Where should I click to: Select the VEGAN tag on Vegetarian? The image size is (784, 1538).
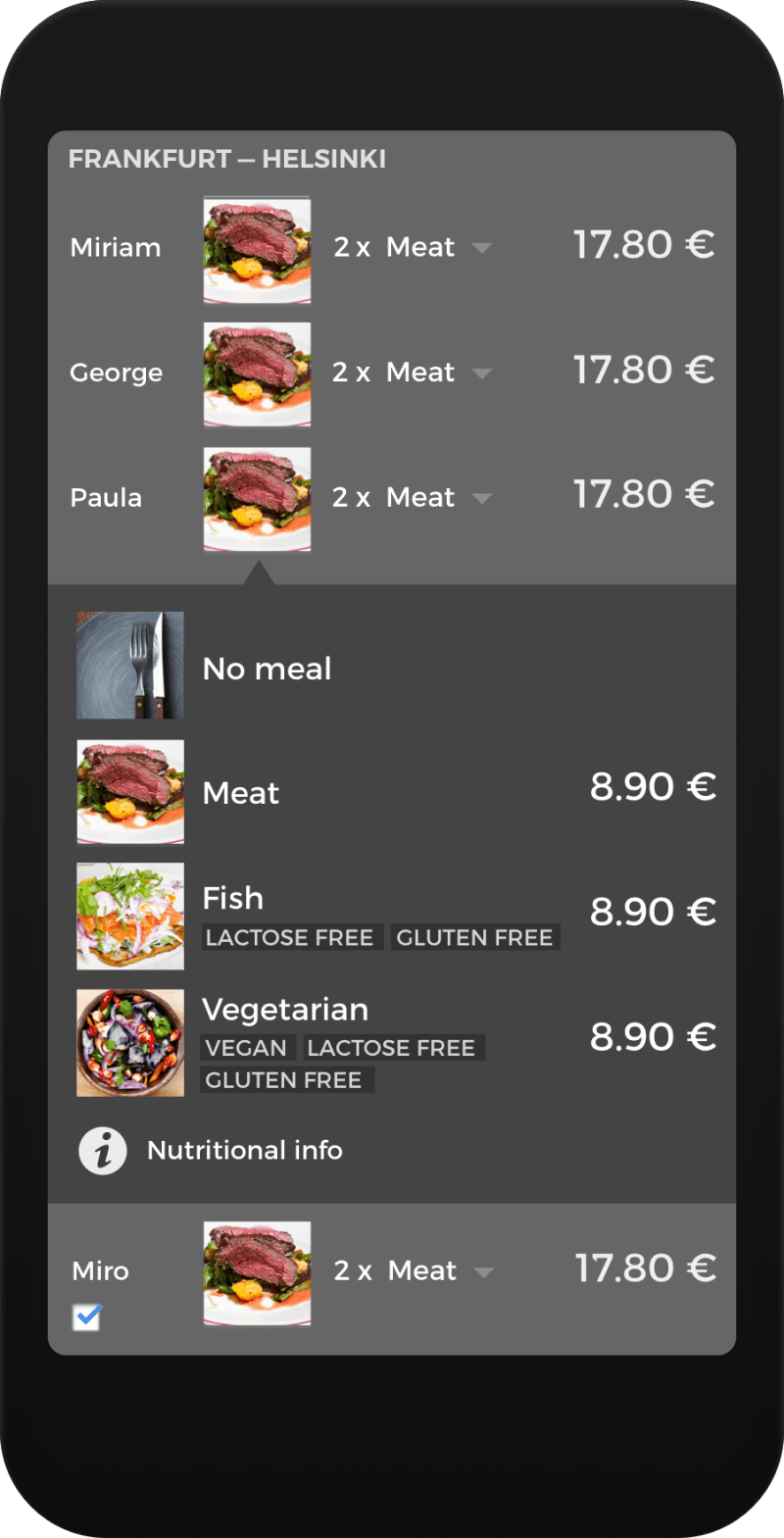[x=246, y=1047]
